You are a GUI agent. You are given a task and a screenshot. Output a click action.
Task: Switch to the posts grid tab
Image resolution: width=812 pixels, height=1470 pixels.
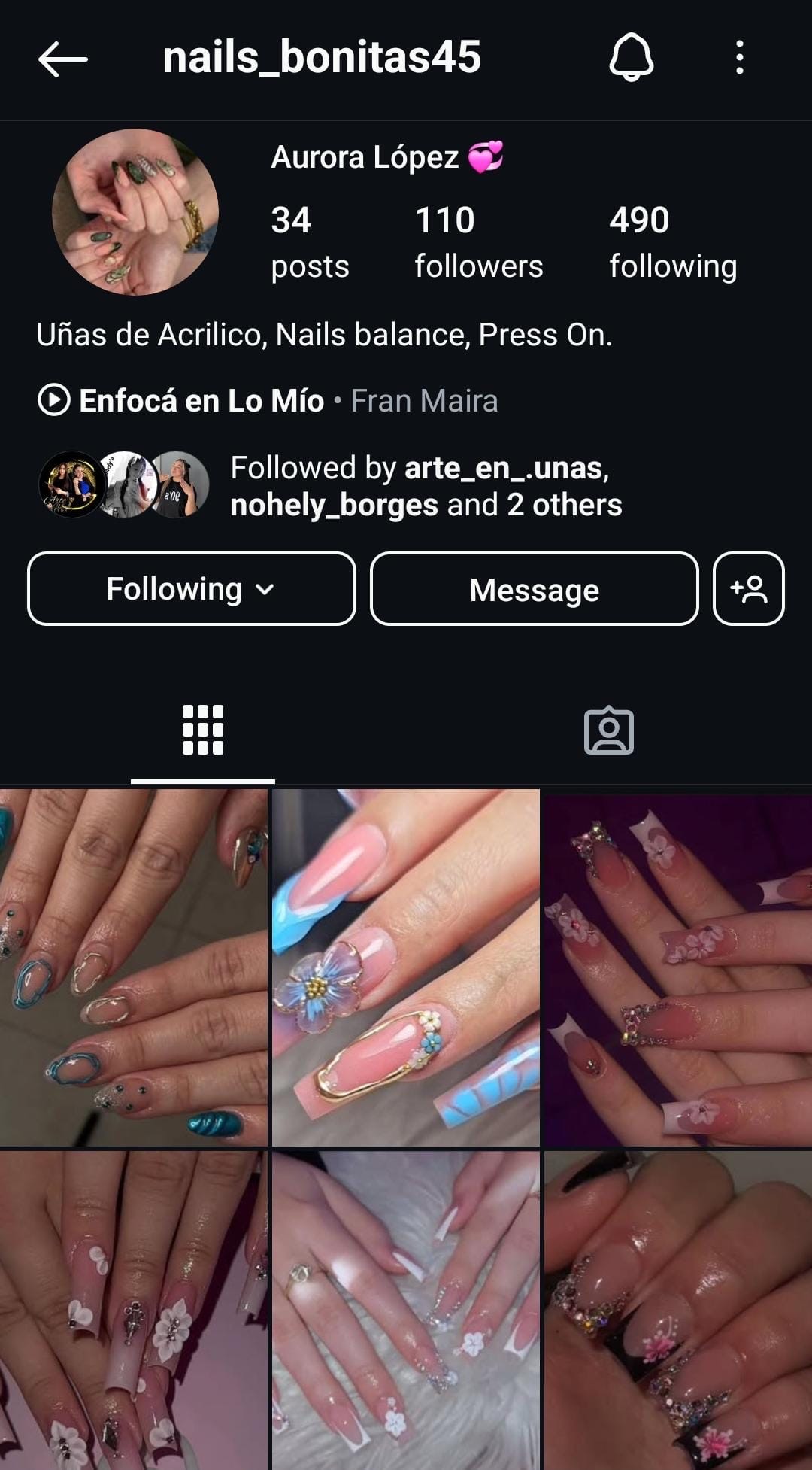(x=203, y=730)
